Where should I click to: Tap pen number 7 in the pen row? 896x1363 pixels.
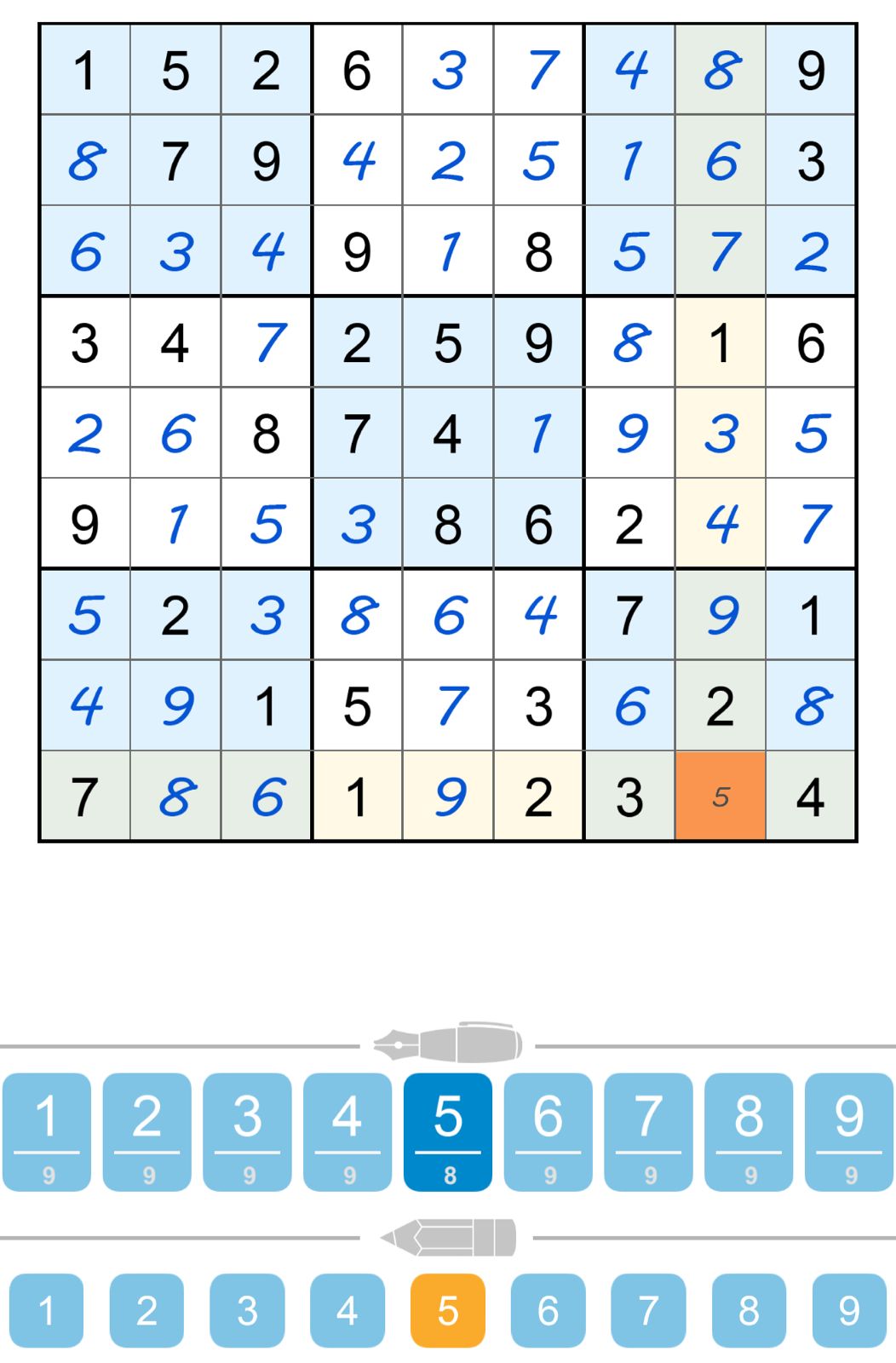[649, 1131]
